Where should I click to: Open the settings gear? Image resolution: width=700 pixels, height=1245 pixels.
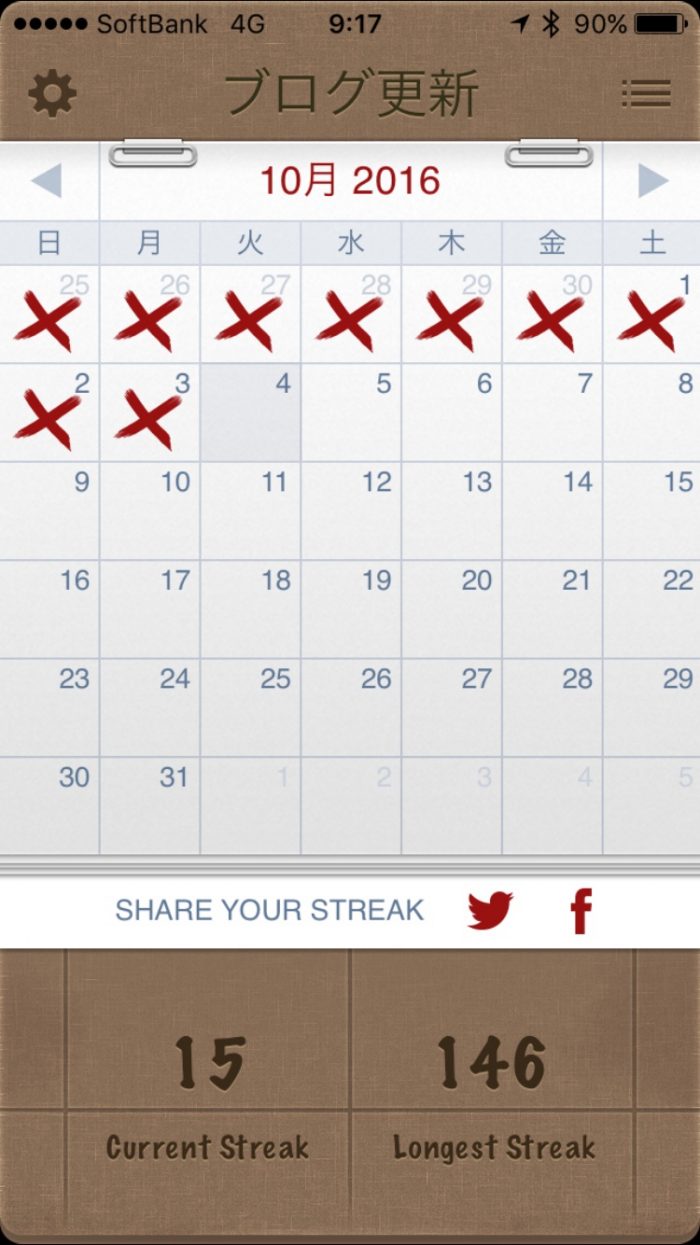pos(52,94)
